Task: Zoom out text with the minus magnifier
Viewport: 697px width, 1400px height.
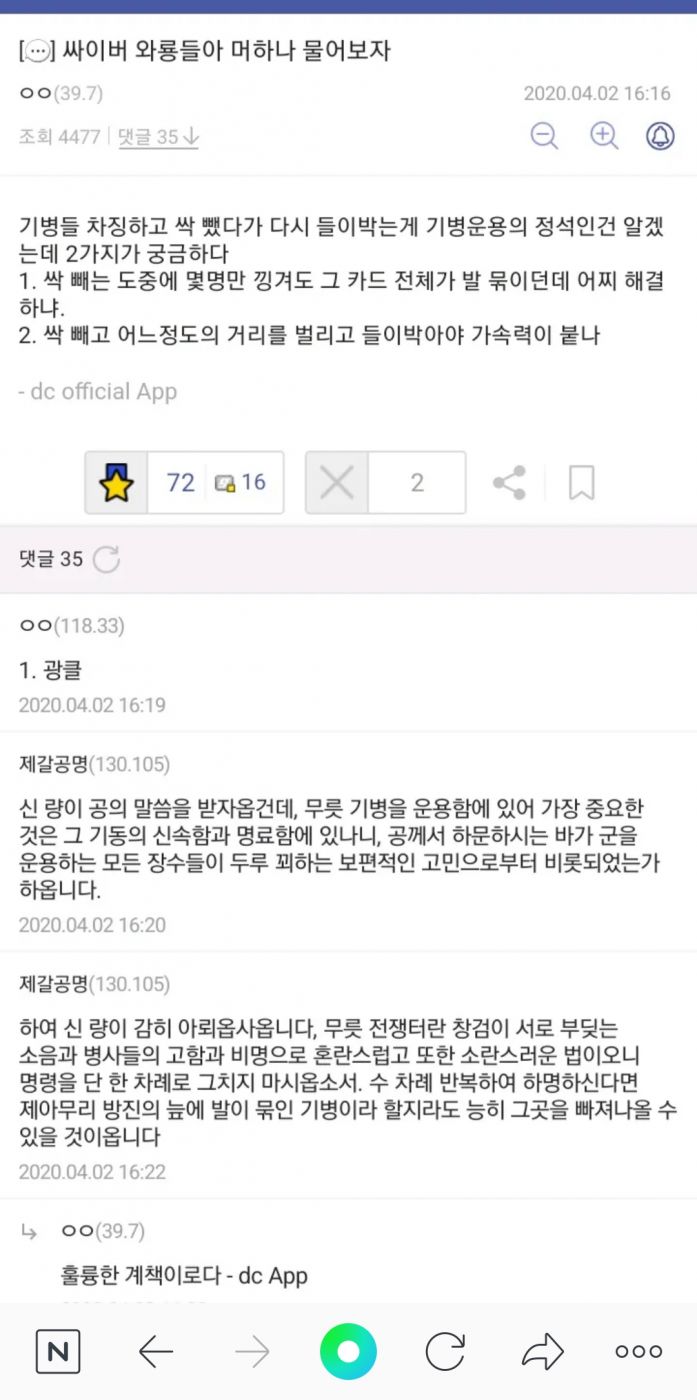Action: 544,136
